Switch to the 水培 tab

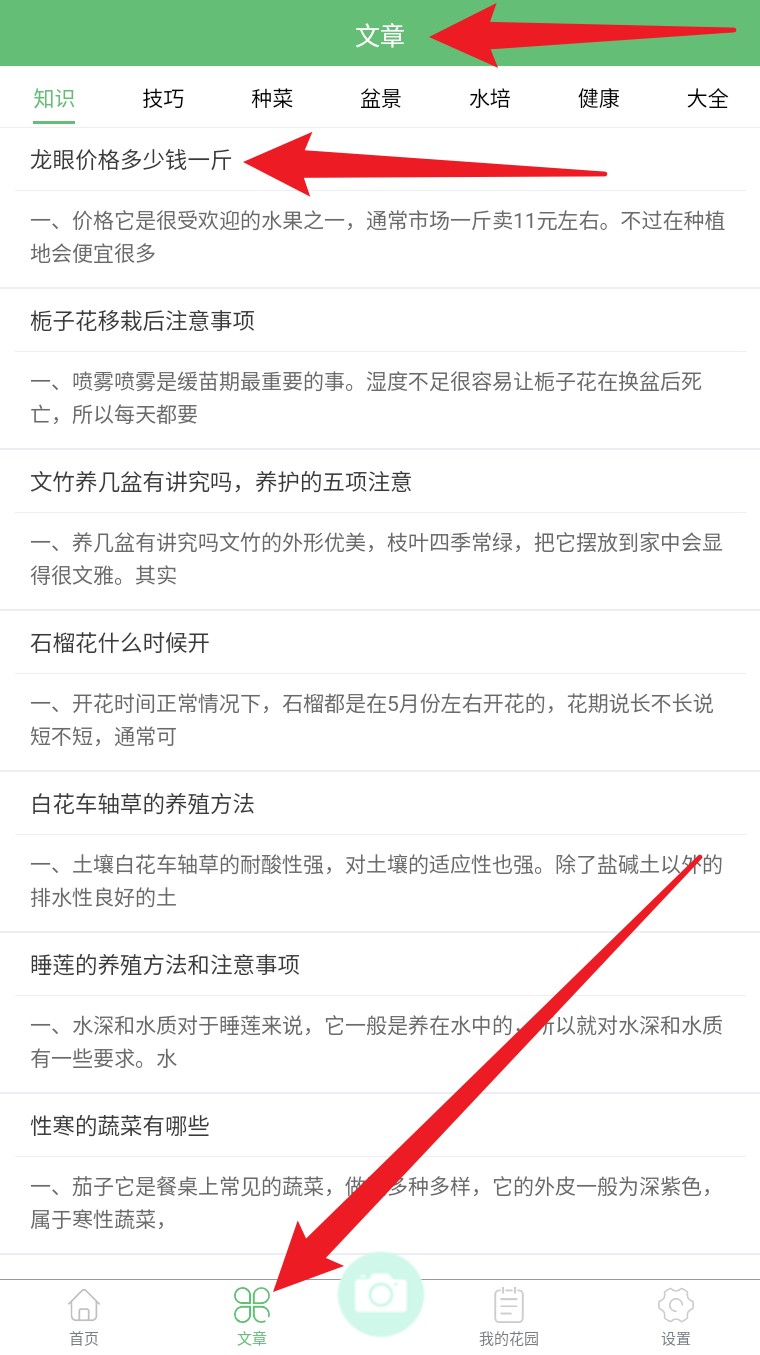click(x=490, y=98)
